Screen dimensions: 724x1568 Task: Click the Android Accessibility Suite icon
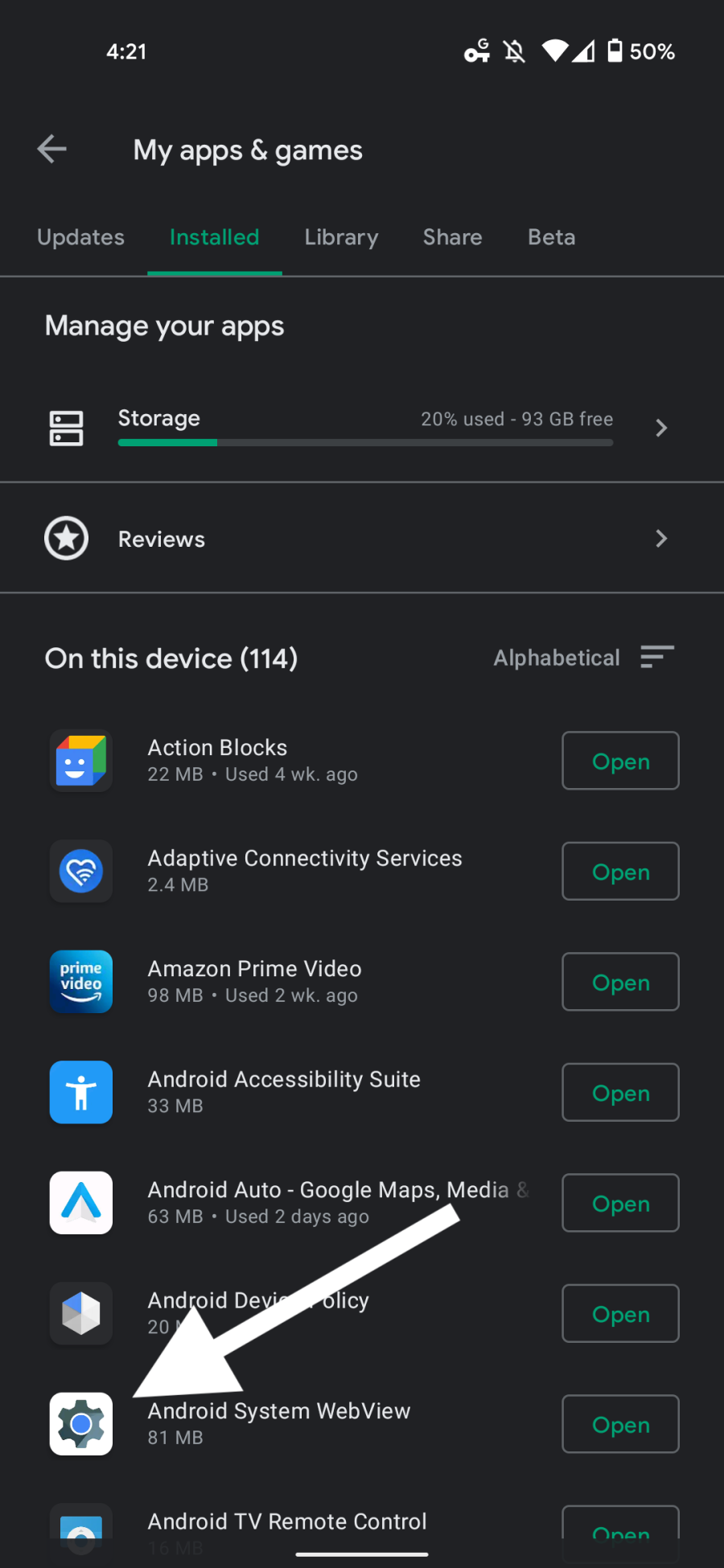(x=80, y=1092)
